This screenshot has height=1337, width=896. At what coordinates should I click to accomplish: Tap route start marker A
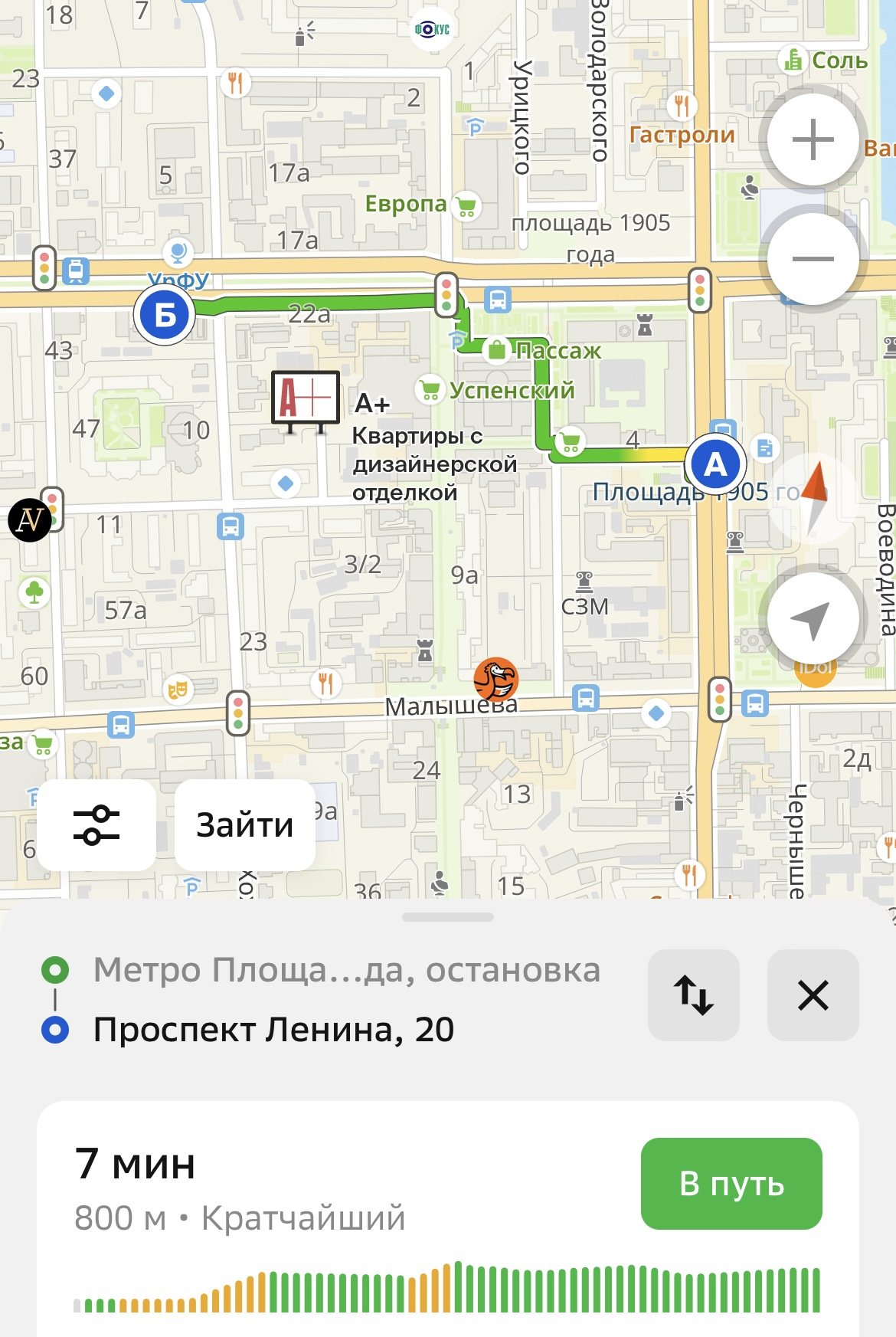tap(714, 464)
